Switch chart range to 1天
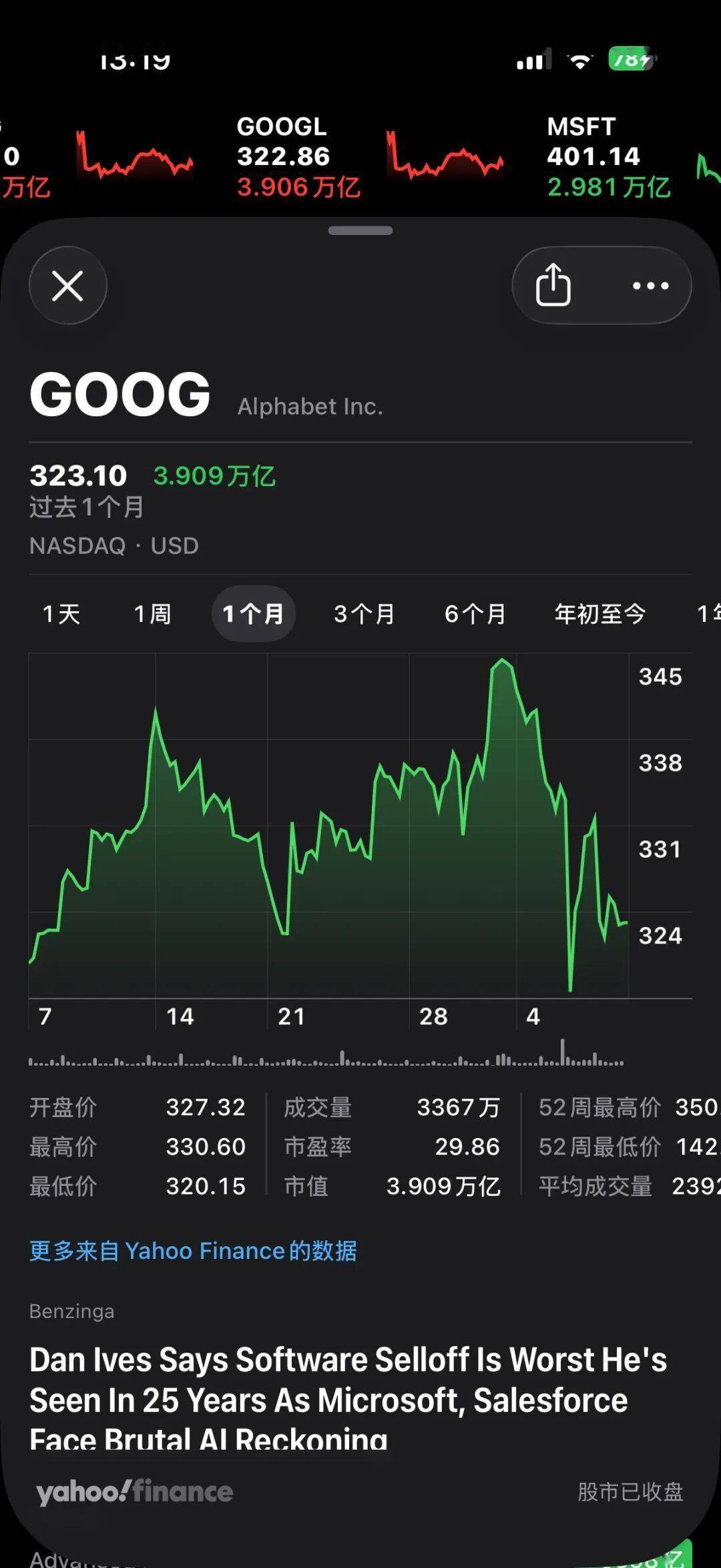Image resolution: width=721 pixels, height=1568 pixels. pos(61,614)
